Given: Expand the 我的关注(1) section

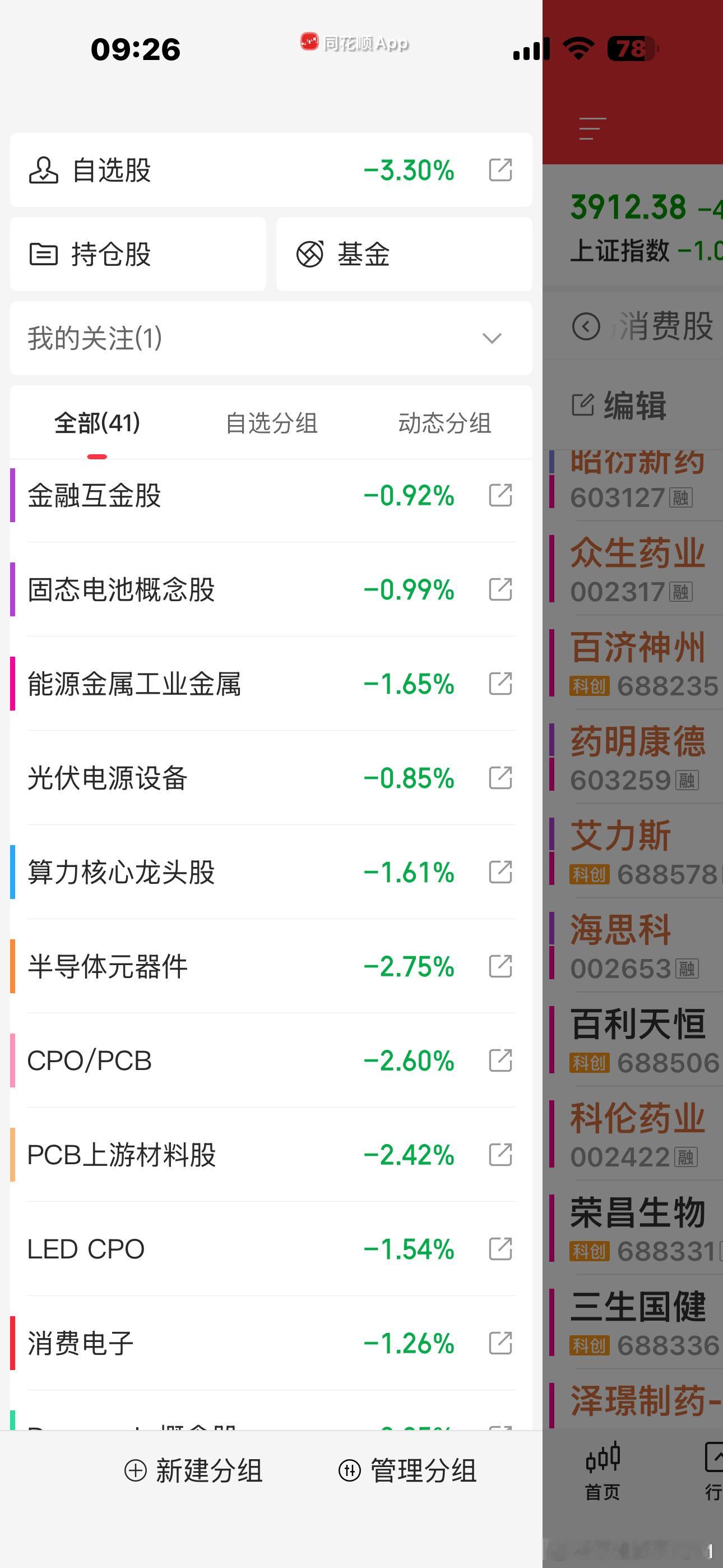Looking at the screenshot, I should click(271, 338).
